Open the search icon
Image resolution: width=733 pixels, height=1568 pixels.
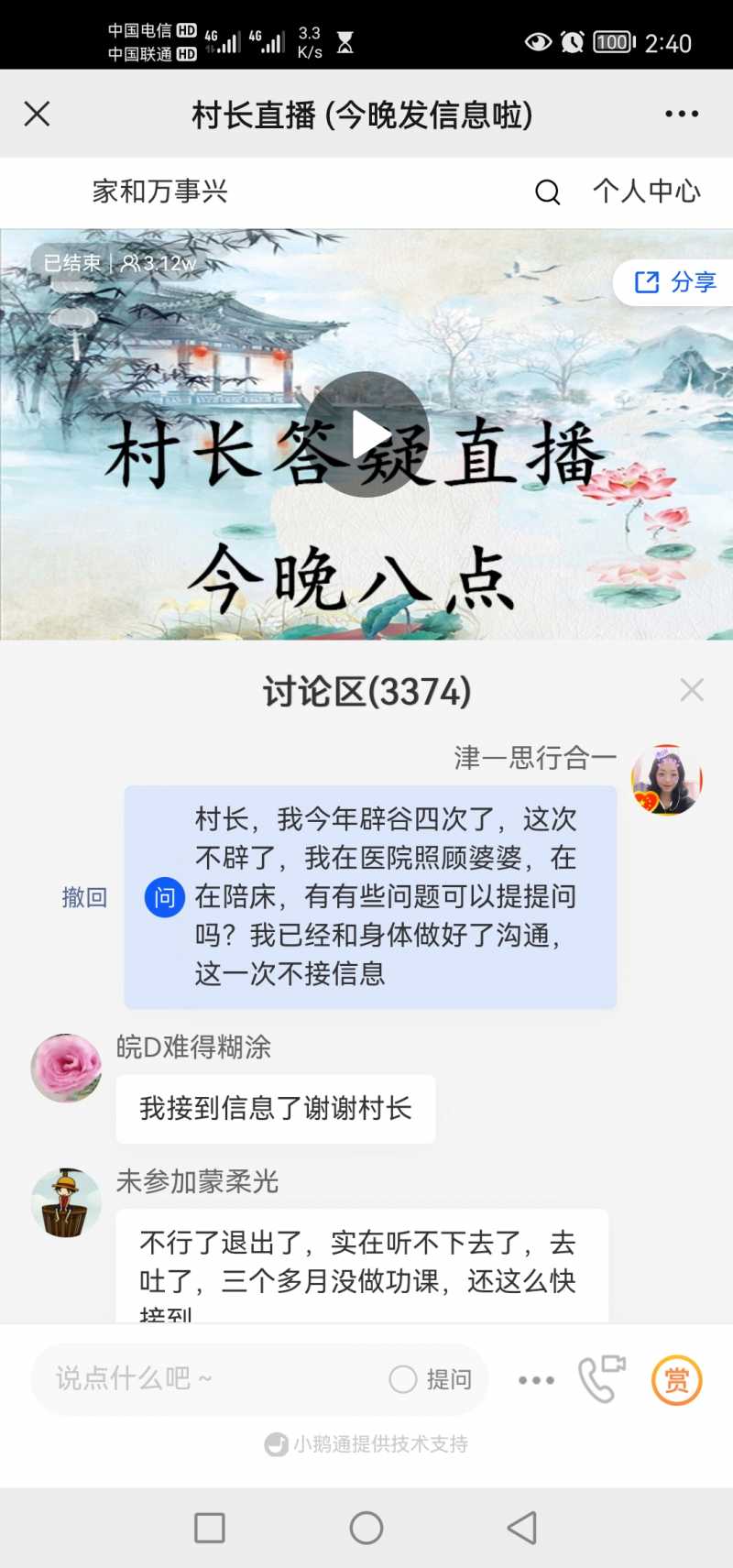click(x=547, y=192)
